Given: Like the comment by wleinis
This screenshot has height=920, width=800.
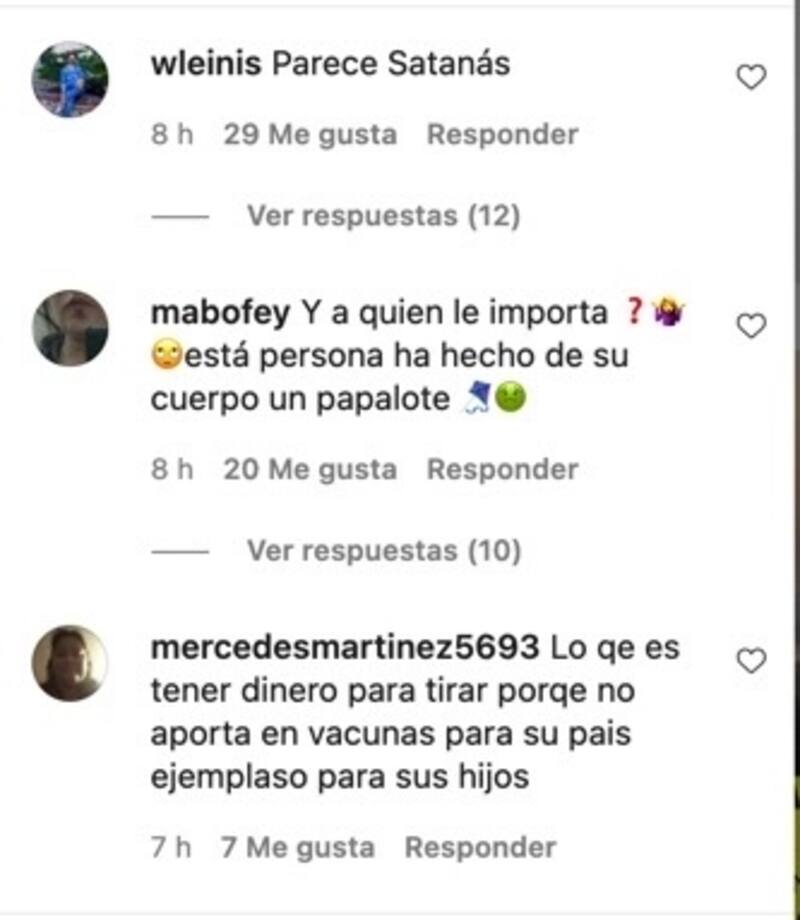Looking at the screenshot, I should [751, 78].
